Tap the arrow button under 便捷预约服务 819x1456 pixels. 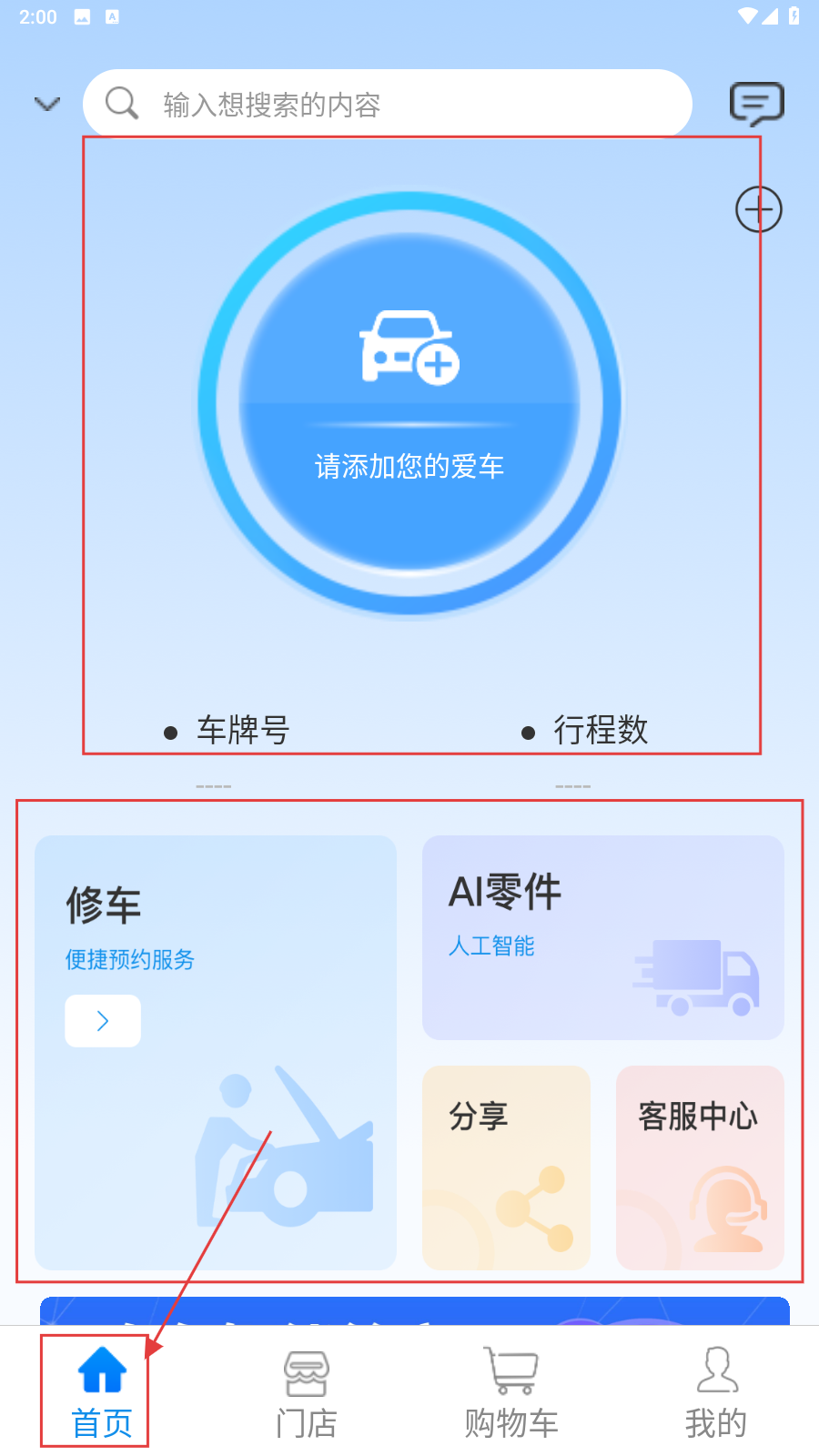103,1021
